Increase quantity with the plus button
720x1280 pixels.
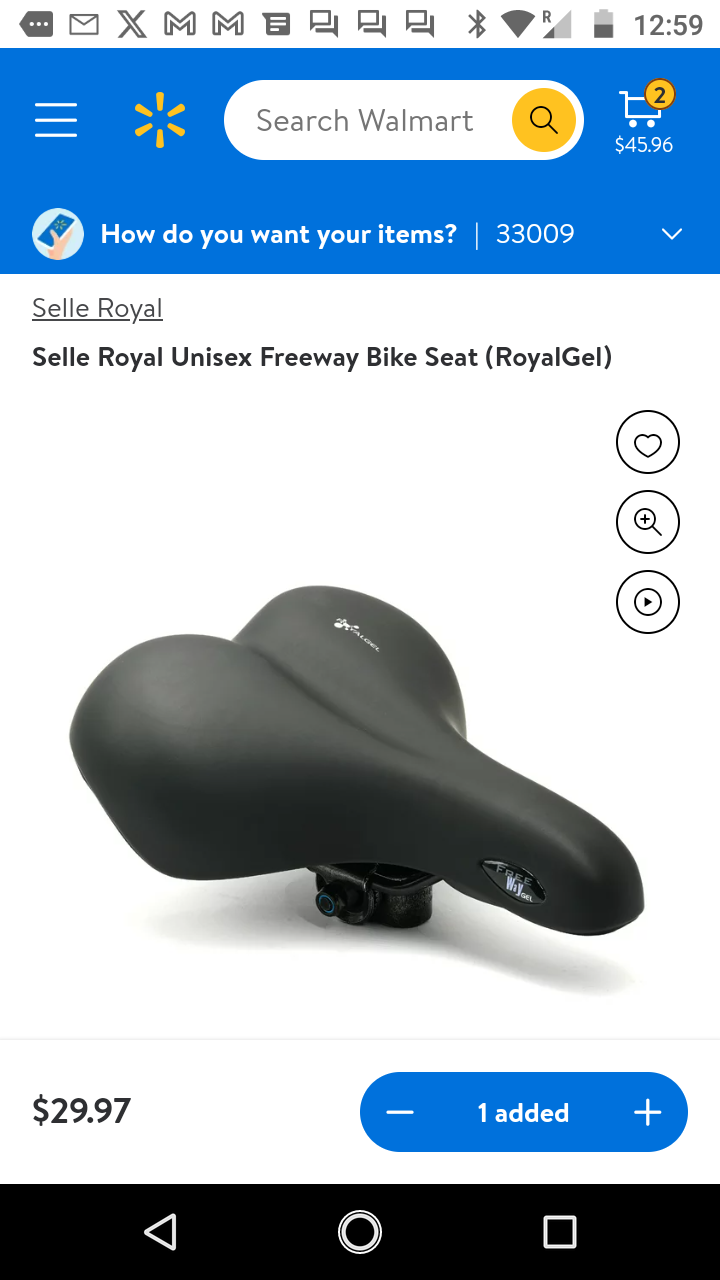(648, 1112)
